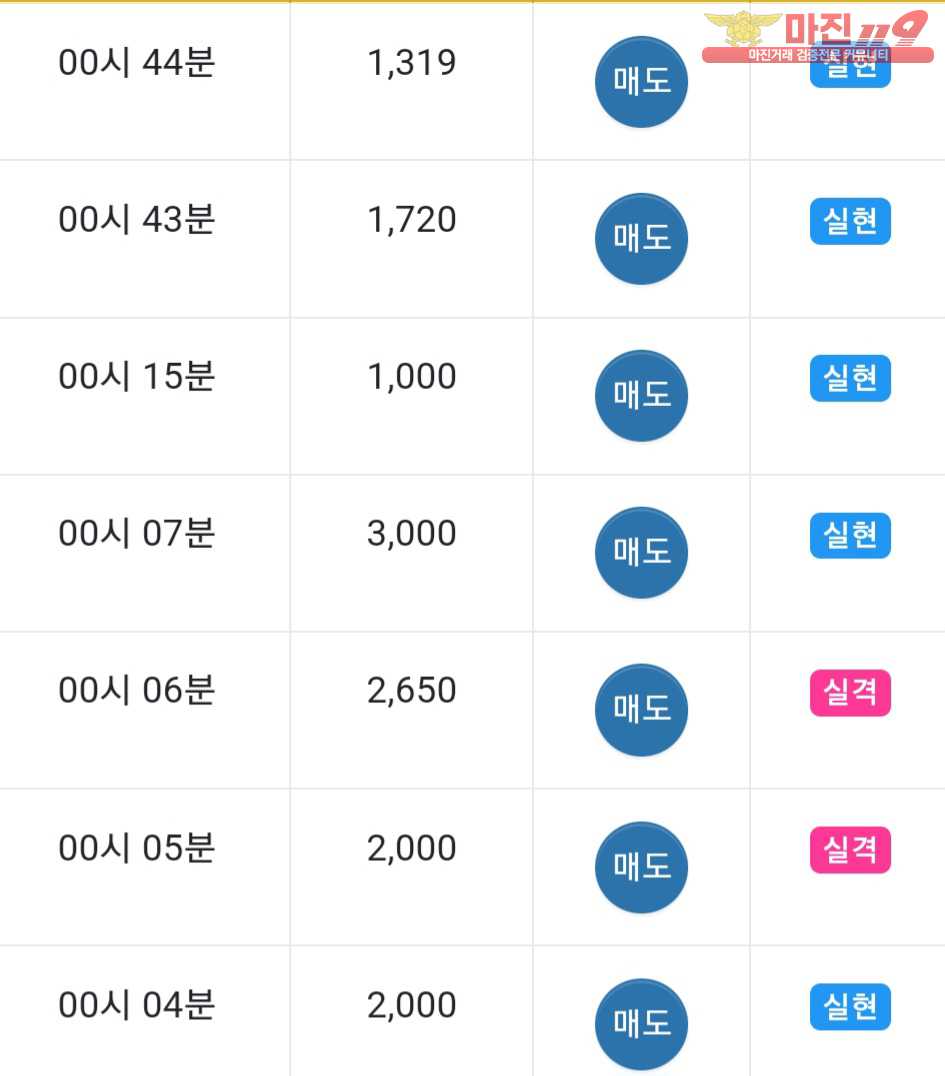This screenshot has height=1076, width=945.
Task: Choose the 매도 button for the 3,000 entry
Action: tap(641, 553)
